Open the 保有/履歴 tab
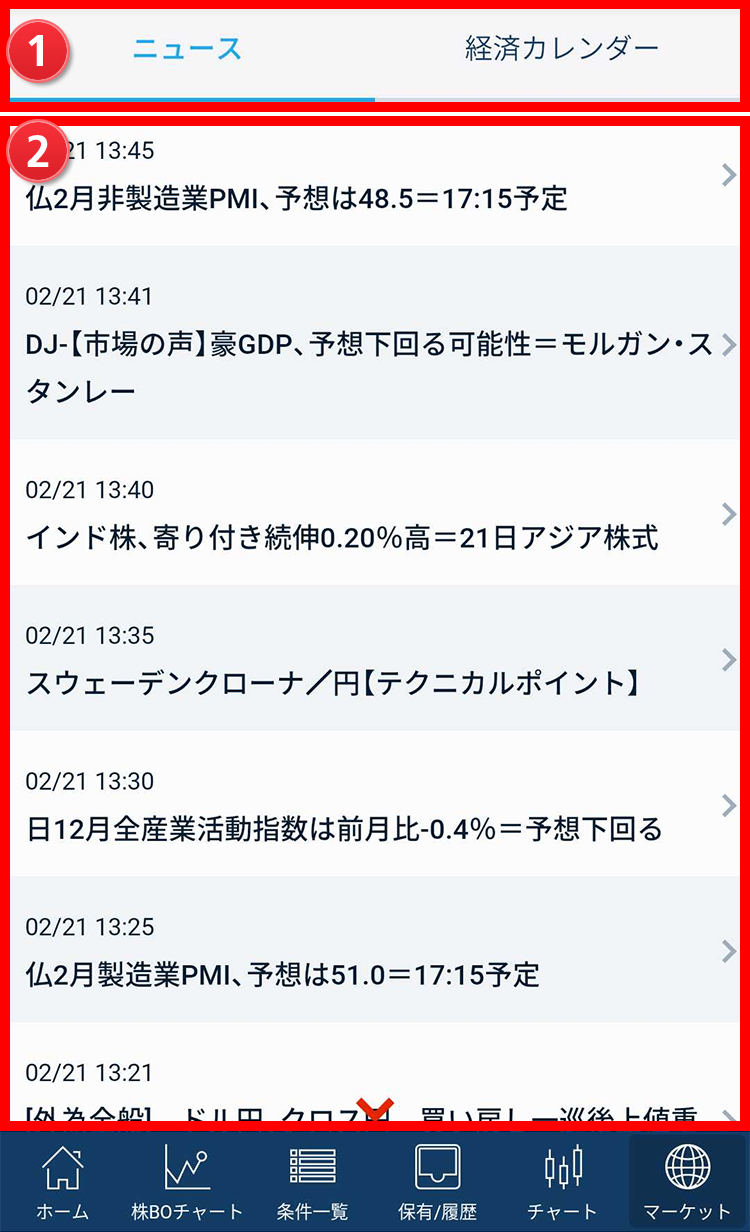Viewport: 750px width, 1232px height. coord(437,1182)
